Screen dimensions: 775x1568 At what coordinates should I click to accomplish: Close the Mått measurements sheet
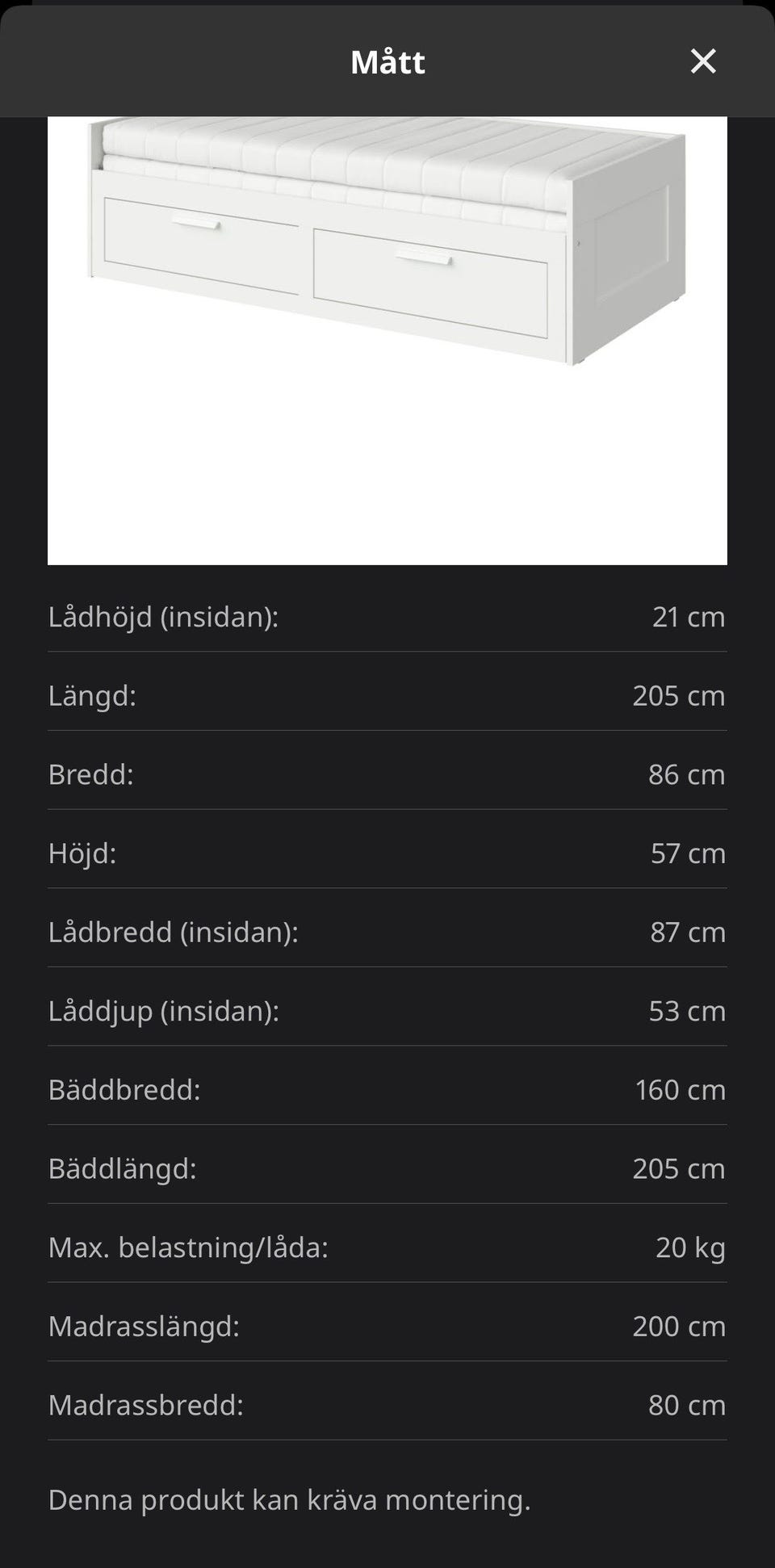703,61
